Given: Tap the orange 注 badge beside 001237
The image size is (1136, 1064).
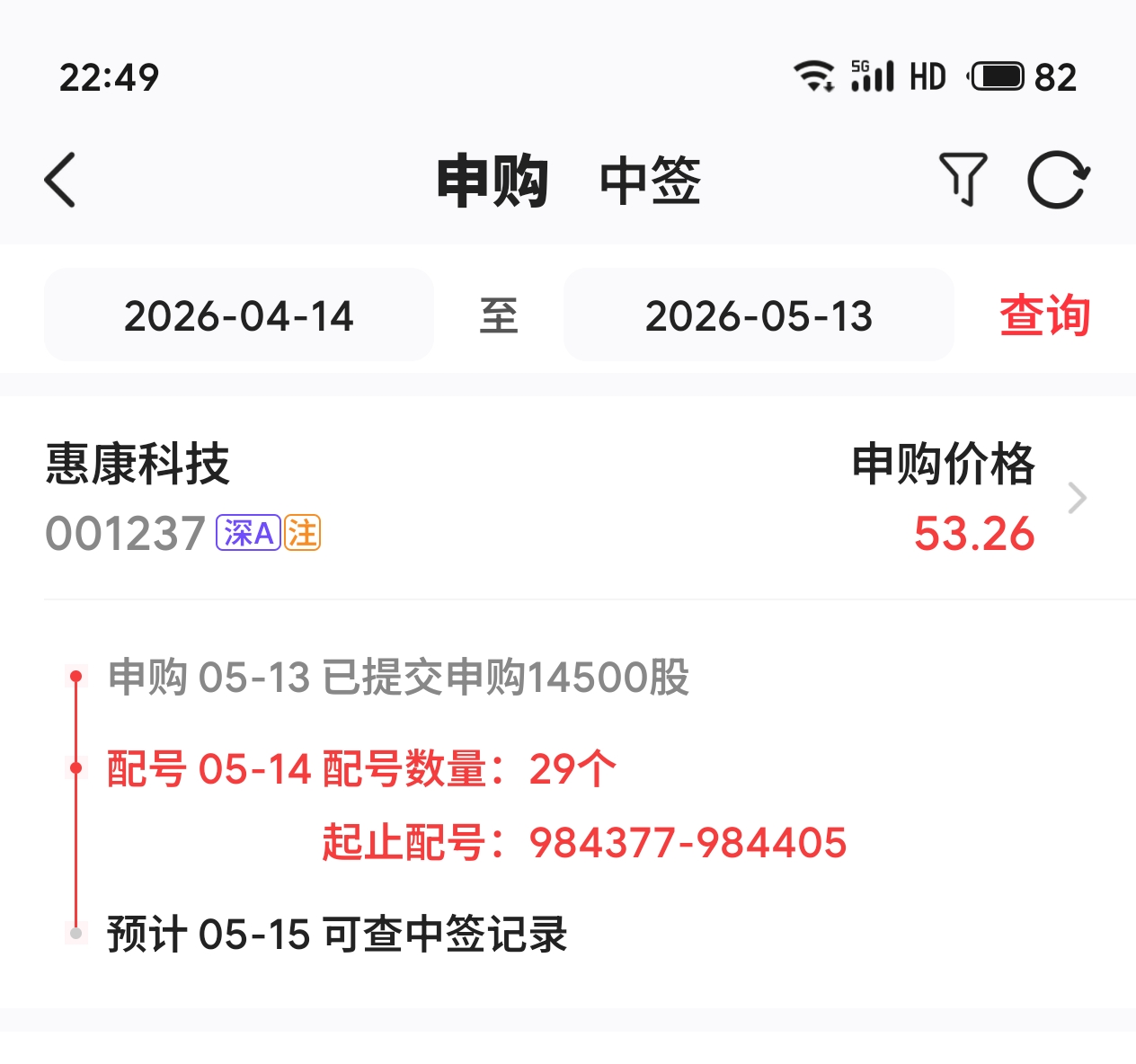Looking at the screenshot, I should pyautogui.click(x=303, y=533).
